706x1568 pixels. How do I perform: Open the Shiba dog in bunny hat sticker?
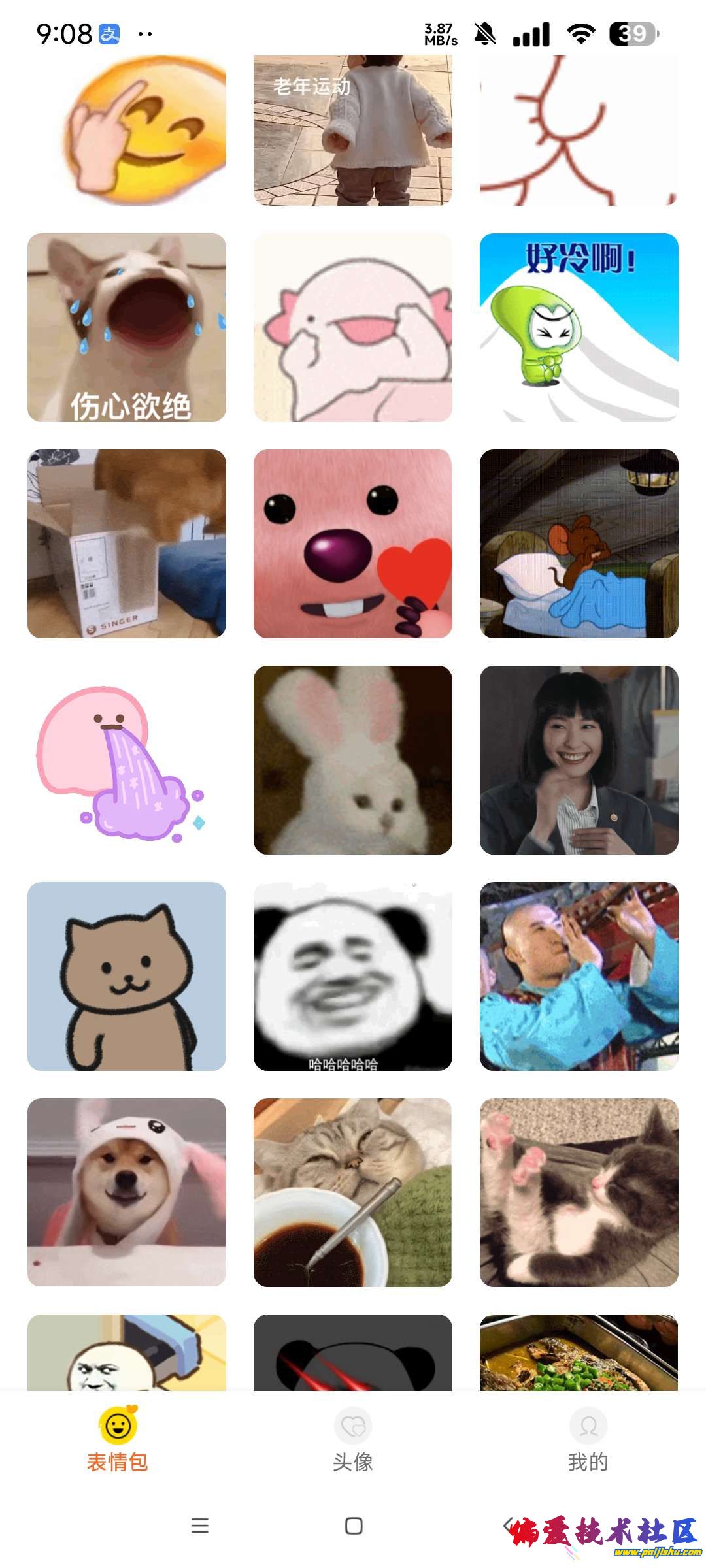click(x=127, y=1192)
